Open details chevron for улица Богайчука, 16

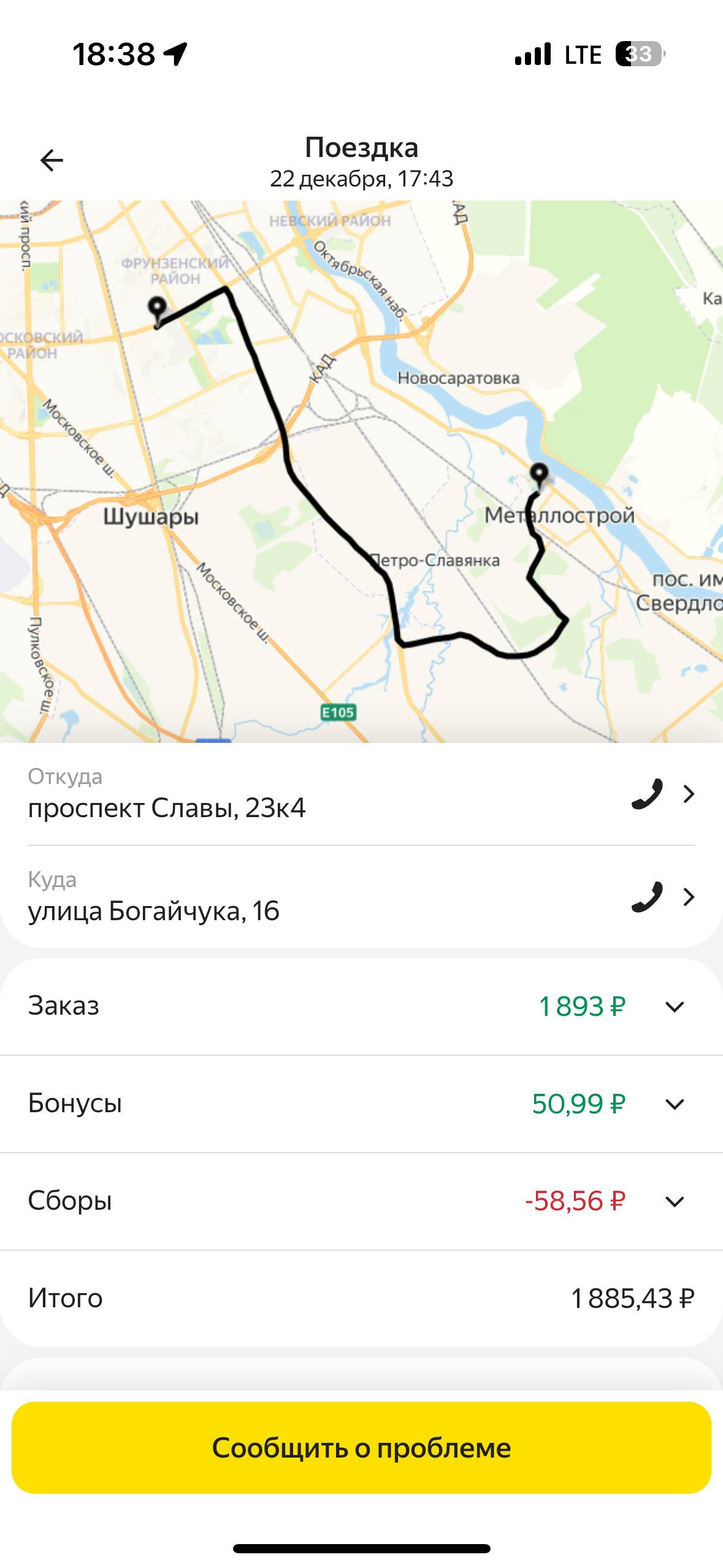(689, 897)
